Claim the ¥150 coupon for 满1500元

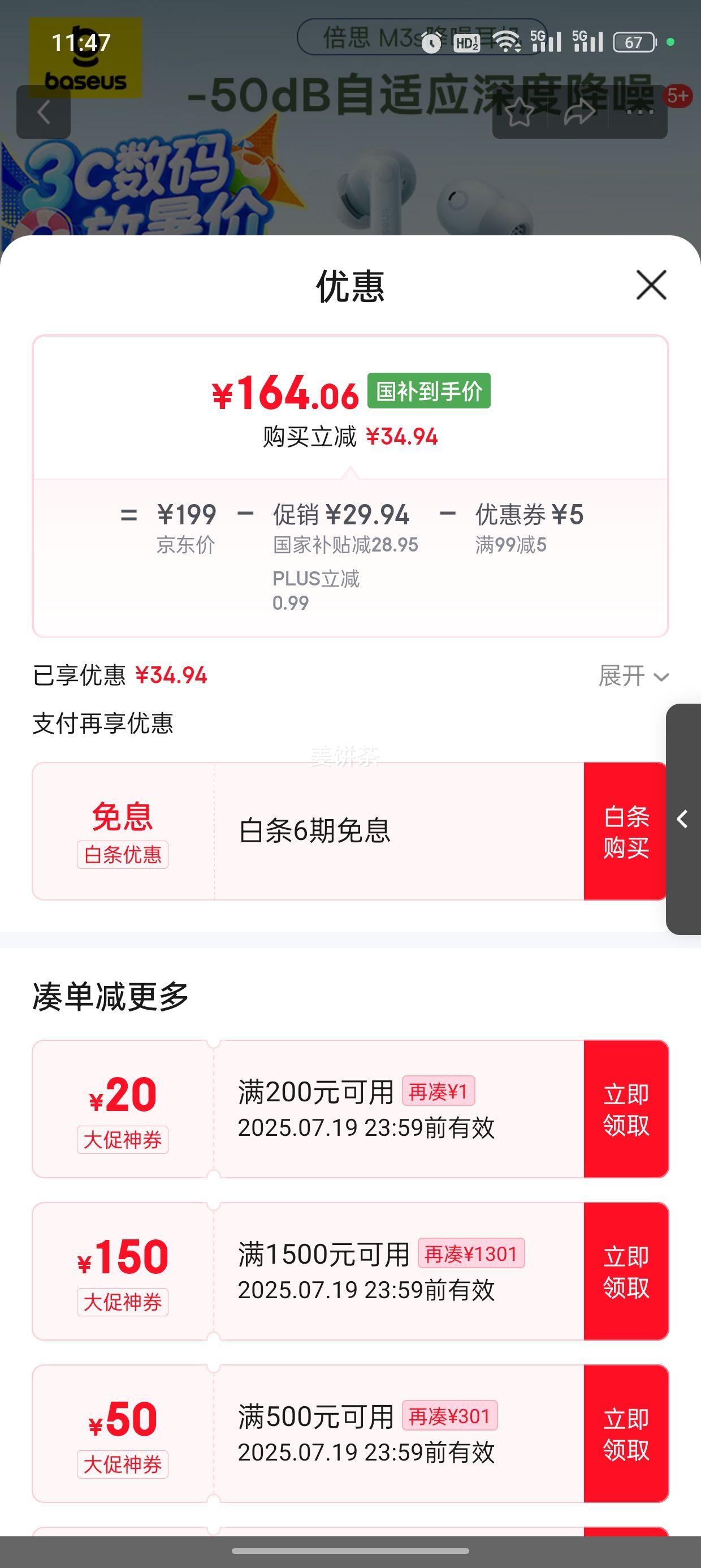pos(626,1272)
